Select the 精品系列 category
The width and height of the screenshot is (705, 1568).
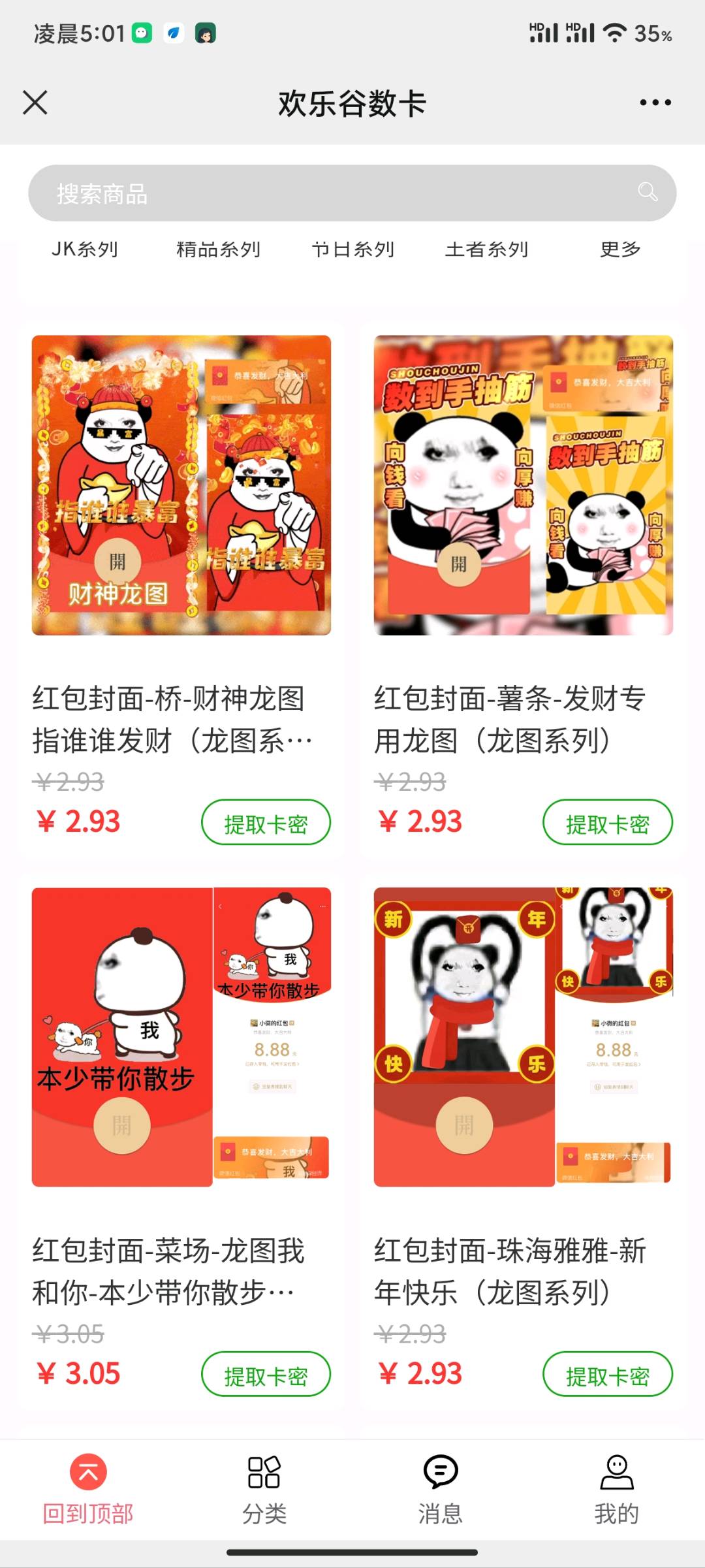[x=219, y=249]
